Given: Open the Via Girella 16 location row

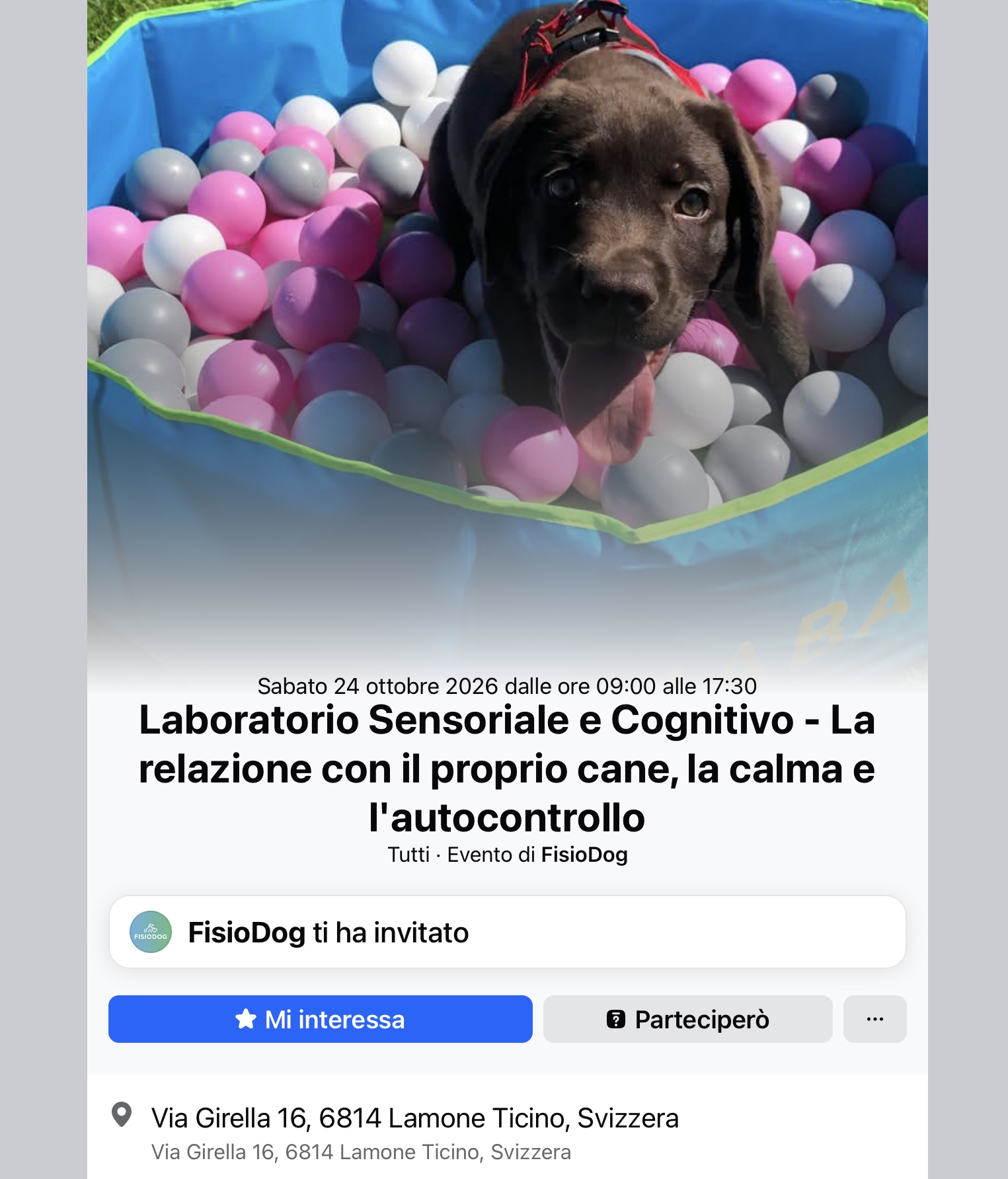Looking at the screenshot, I should (507, 1133).
